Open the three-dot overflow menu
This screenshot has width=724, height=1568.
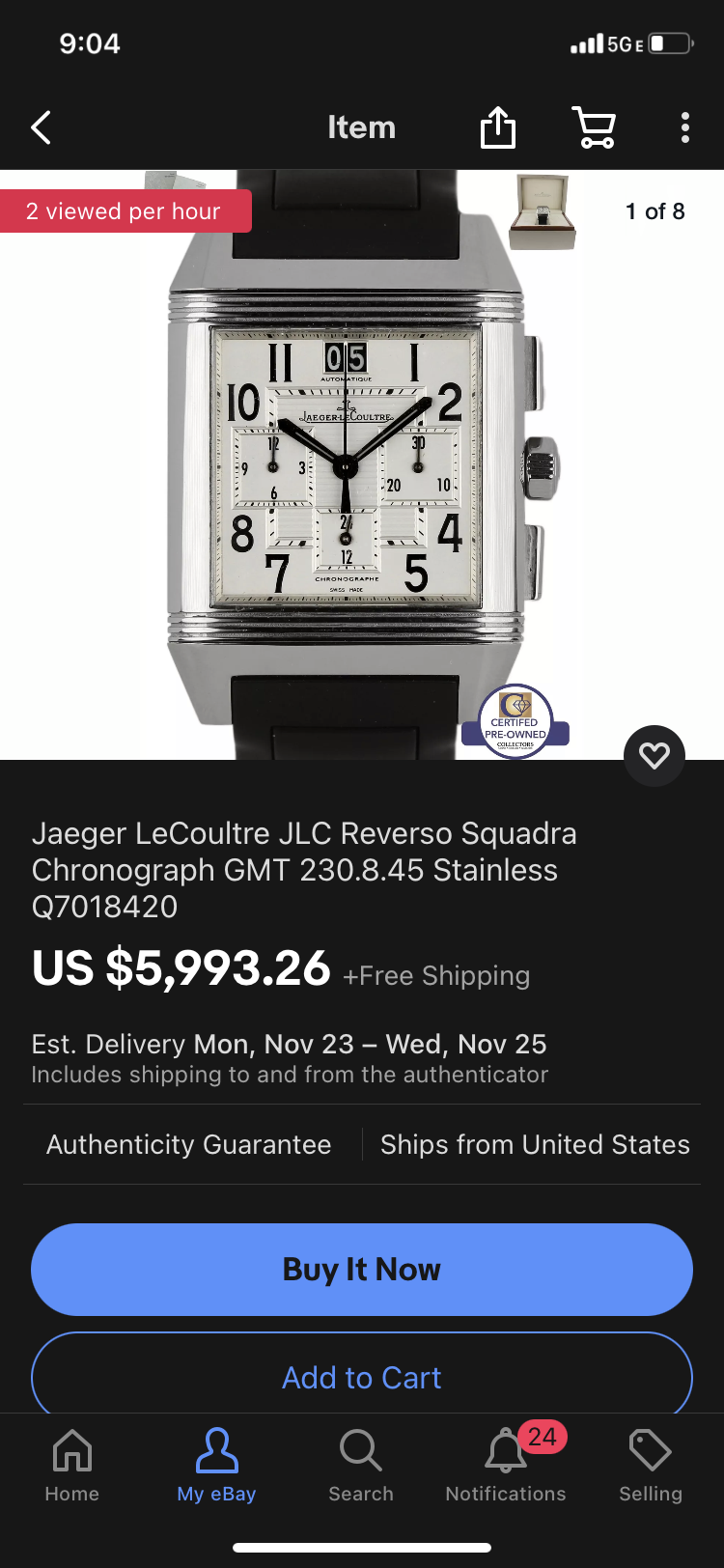click(x=684, y=127)
